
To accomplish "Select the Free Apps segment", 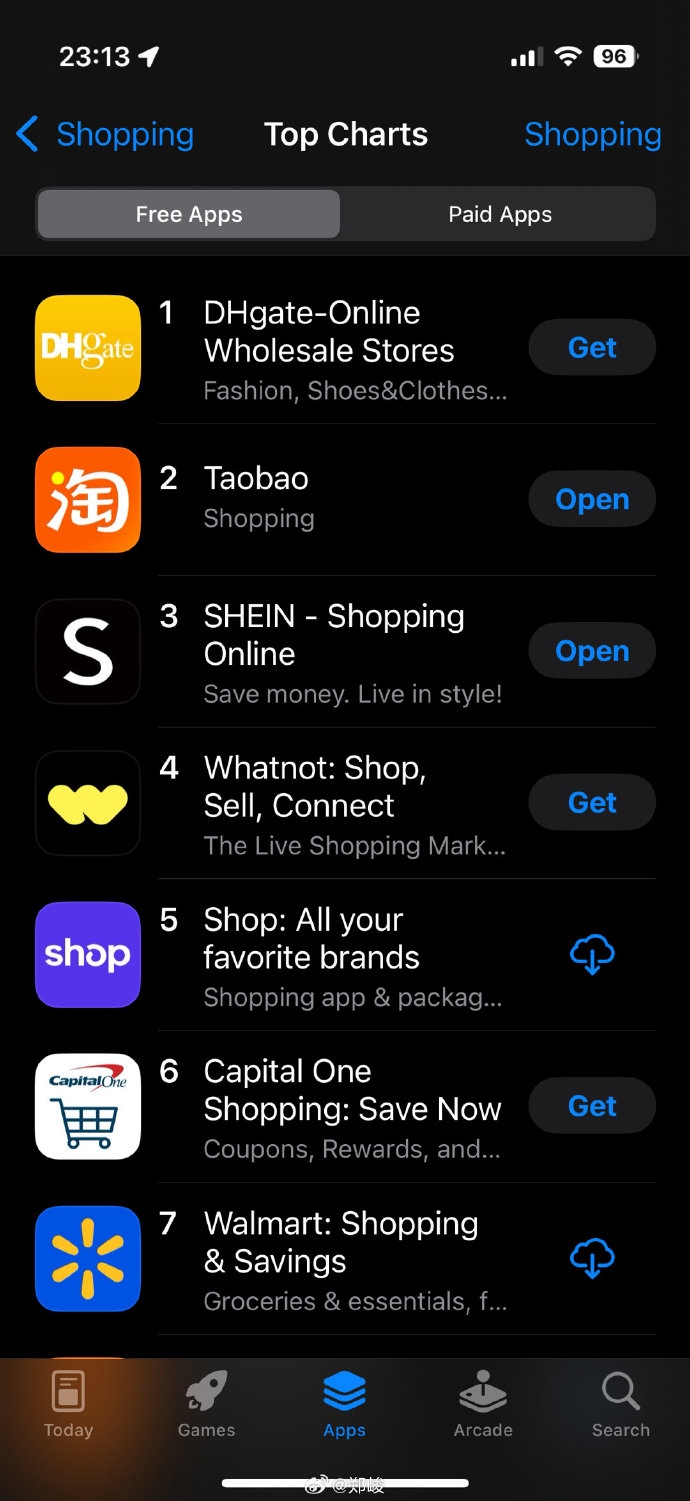I will [x=189, y=214].
